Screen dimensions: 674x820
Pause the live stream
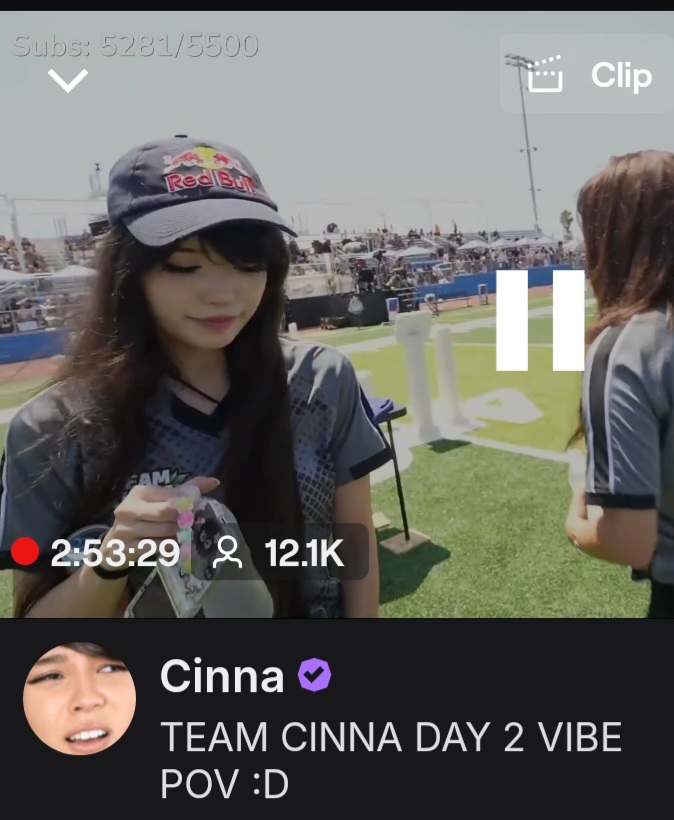[540, 320]
